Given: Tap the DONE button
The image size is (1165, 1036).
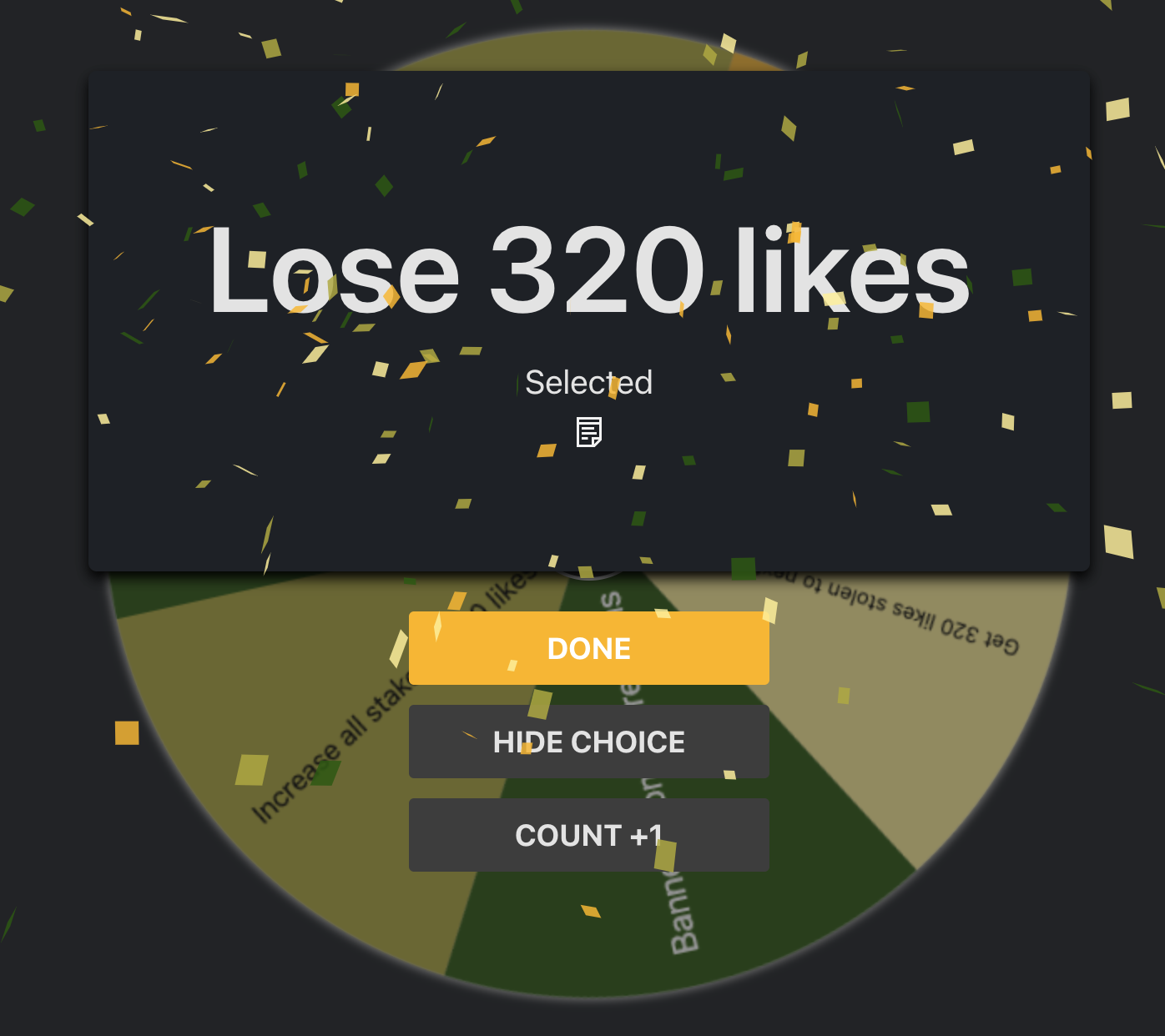Looking at the screenshot, I should coord(588,648).
